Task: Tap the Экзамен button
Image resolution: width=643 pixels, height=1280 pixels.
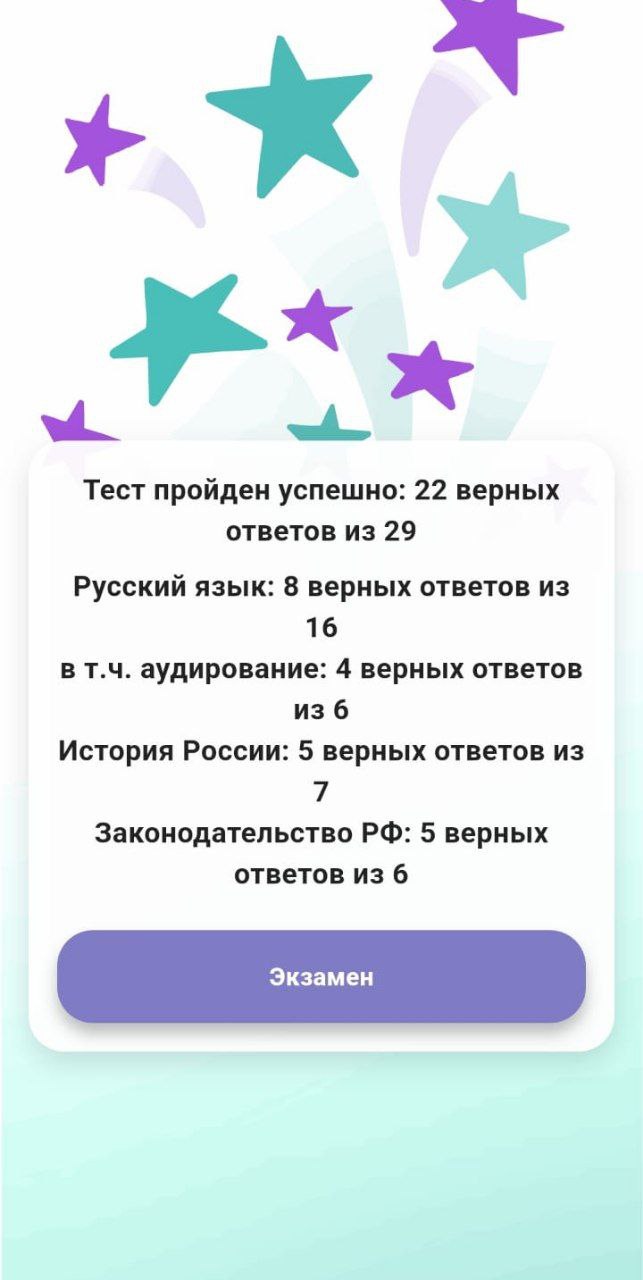Action: click(321, 976)
